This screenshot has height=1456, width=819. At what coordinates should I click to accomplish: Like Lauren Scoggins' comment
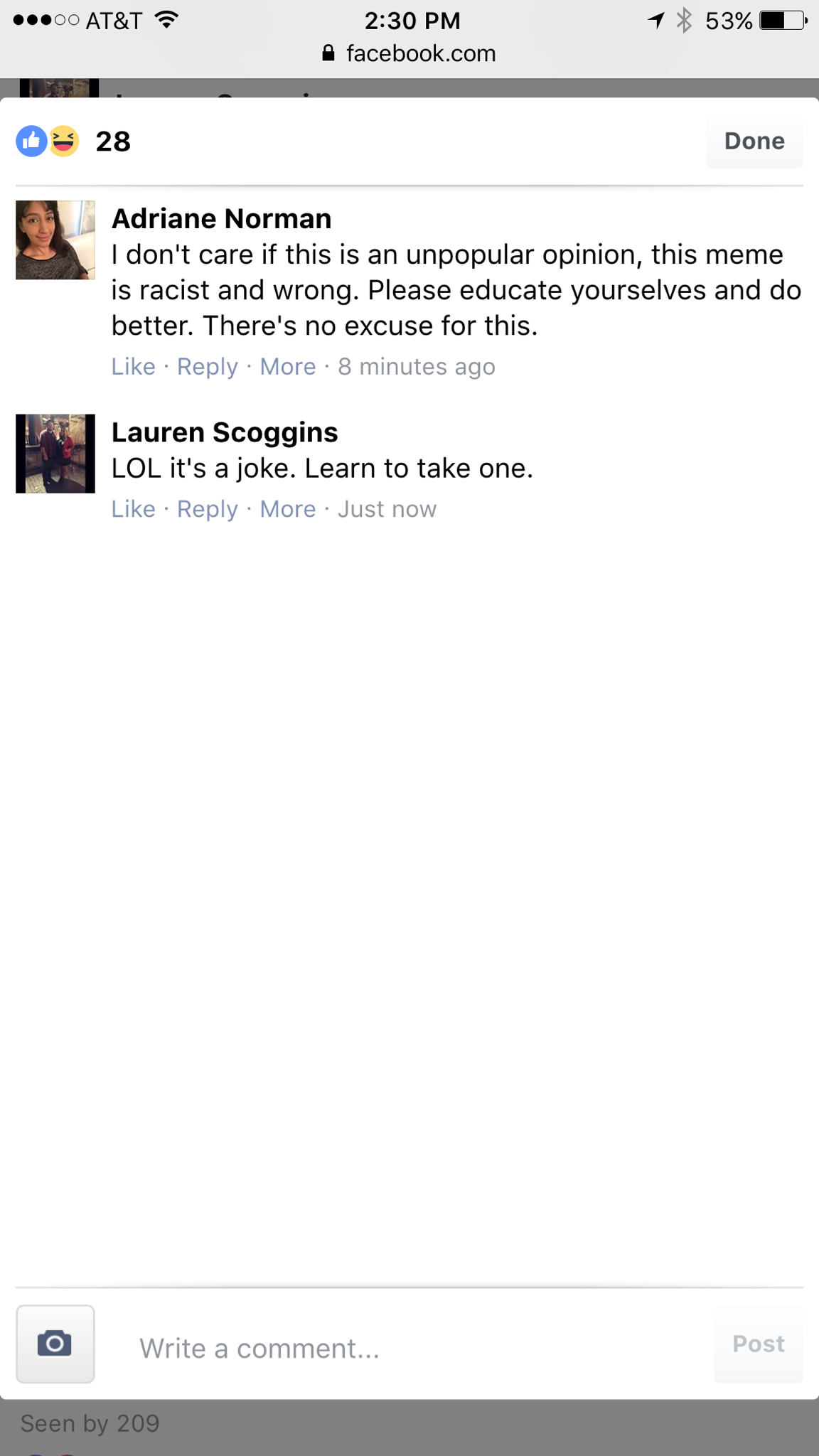[x=133, y=509]
